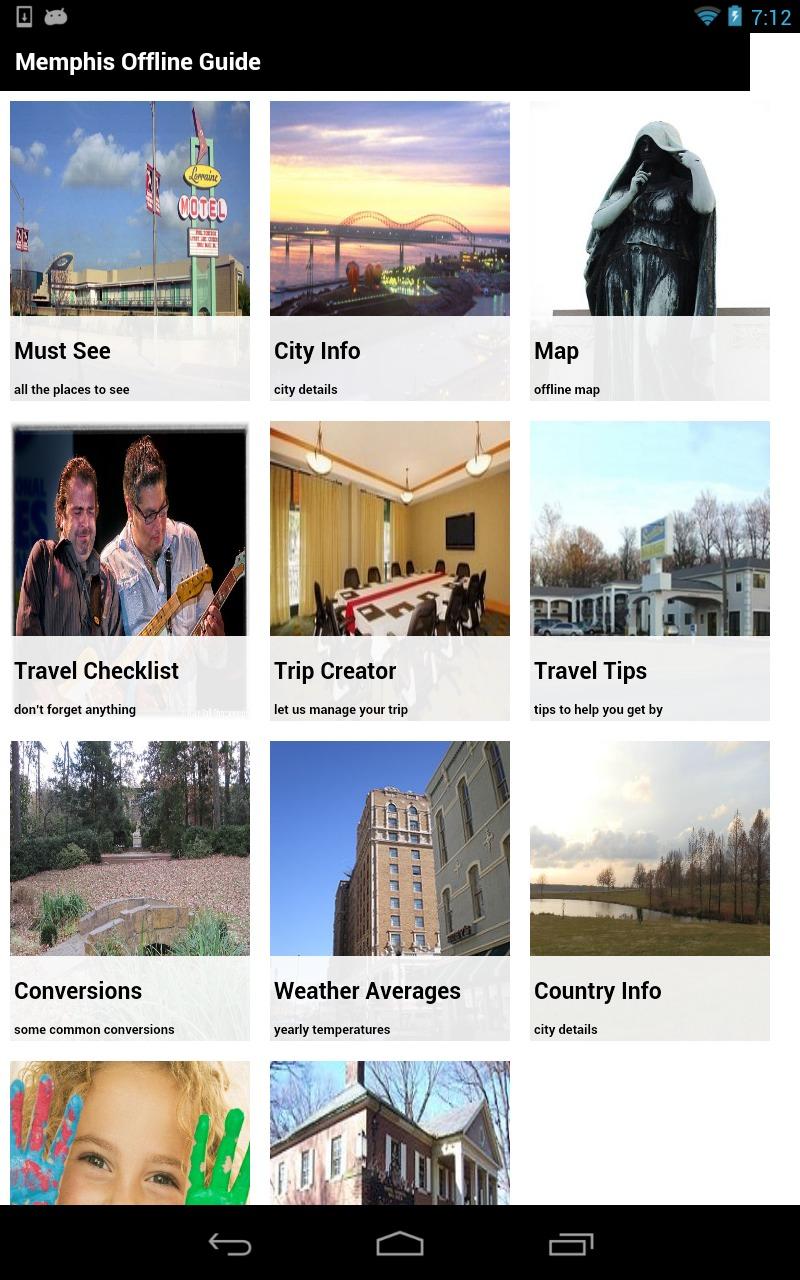Open the offline Map tile
Image resolution: width=800 pixels, height=1280 pixels.
[x=650, y=250]
